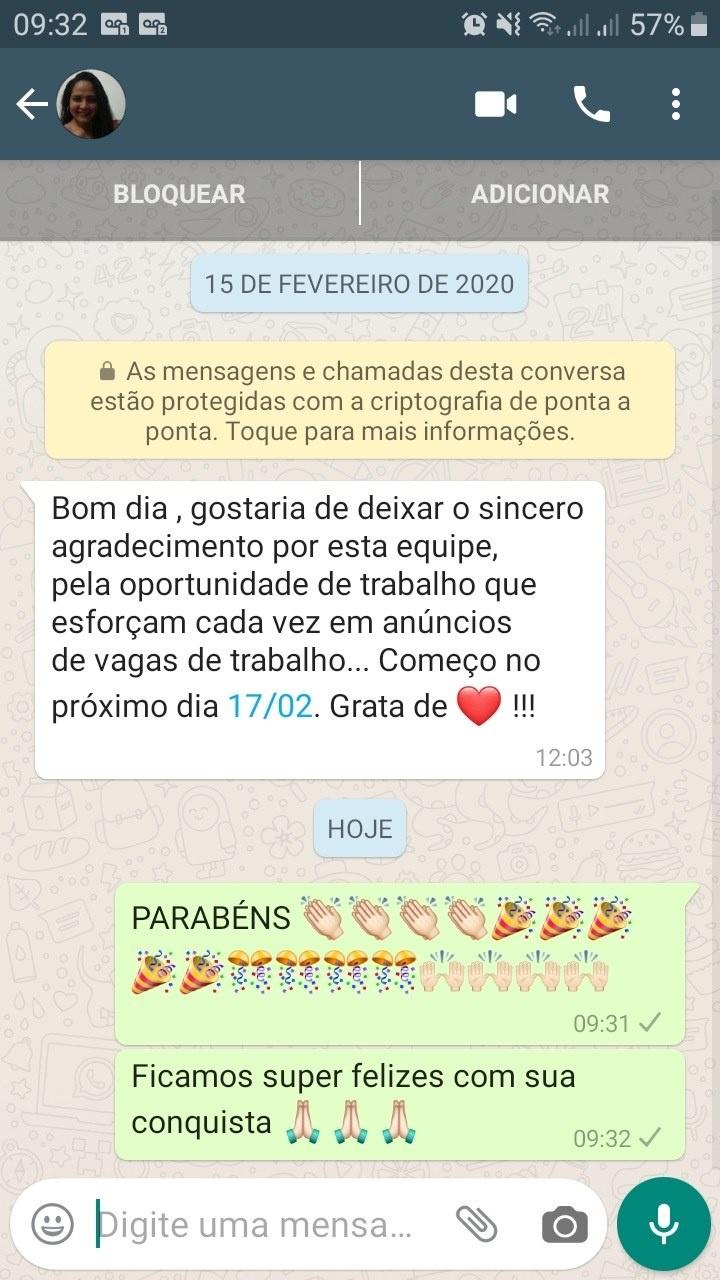Open the encryption info notice
This screenshot has height=1280, width=720.
click(x=360, y=401)
